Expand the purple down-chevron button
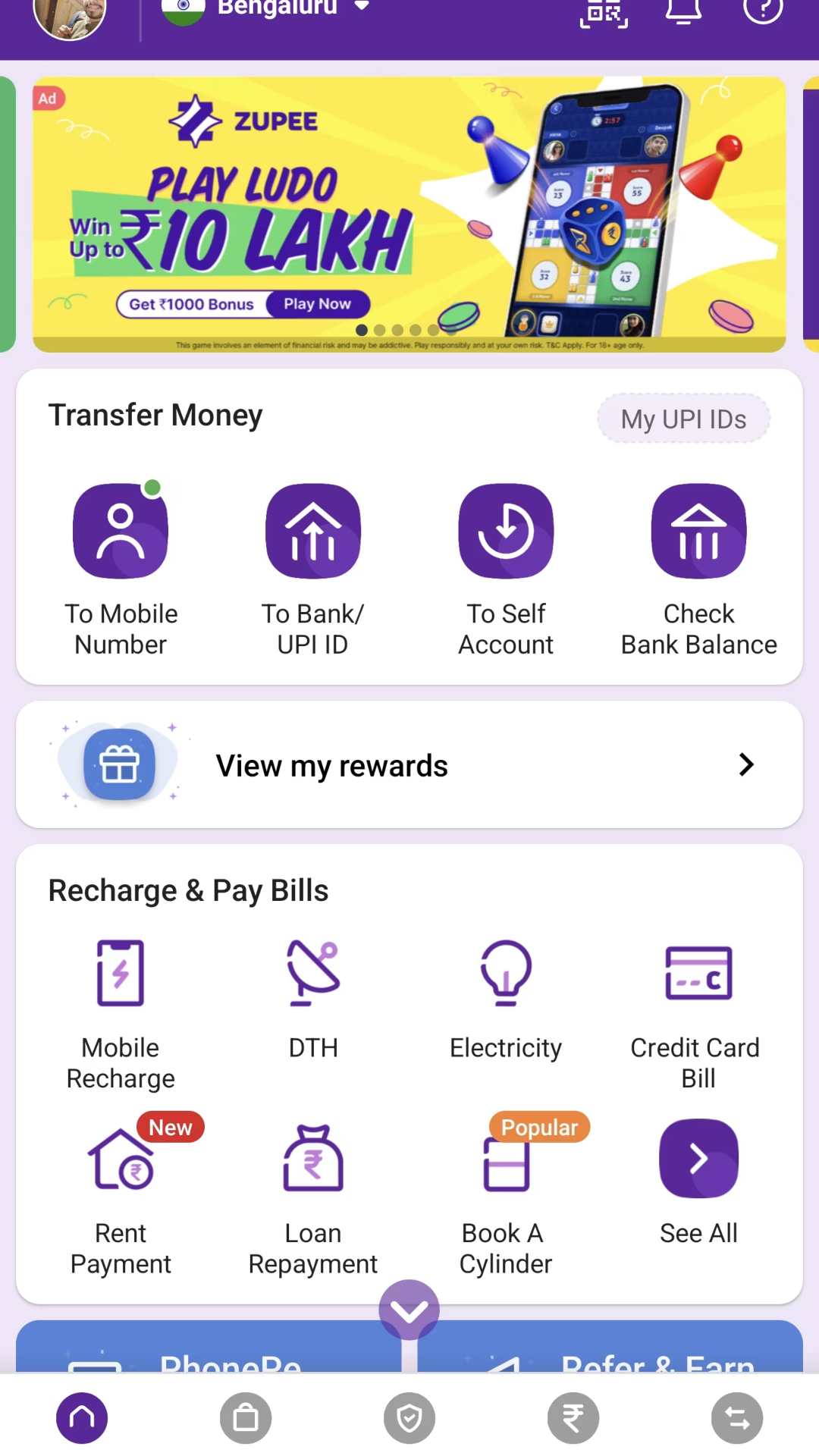819x1456 pixels. click(409, 1310)
